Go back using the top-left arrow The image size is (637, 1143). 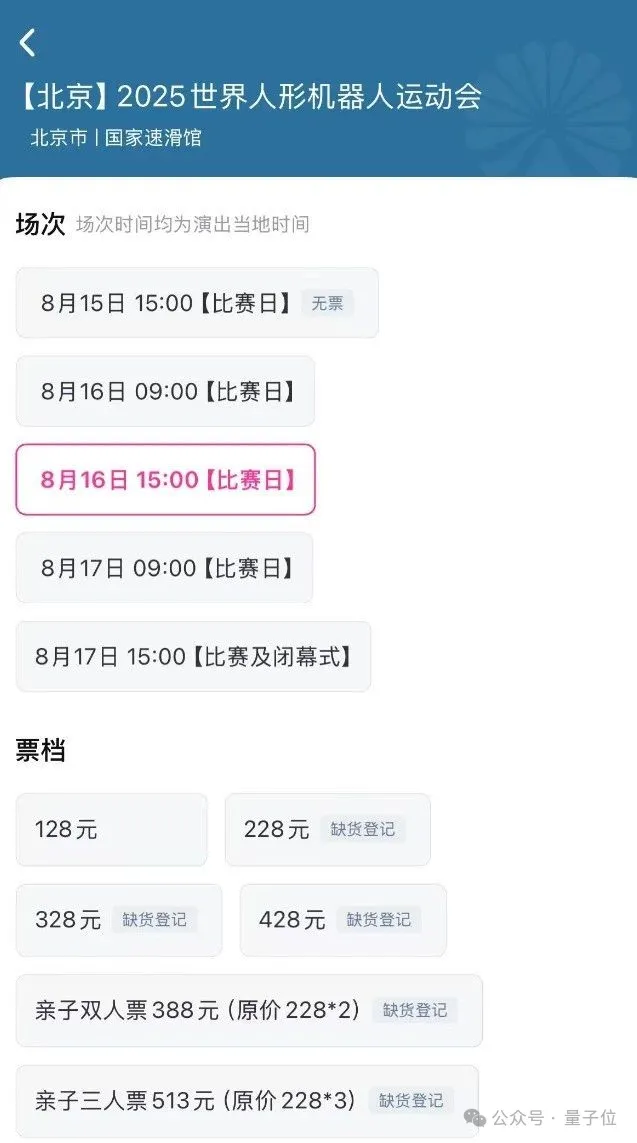28,42
